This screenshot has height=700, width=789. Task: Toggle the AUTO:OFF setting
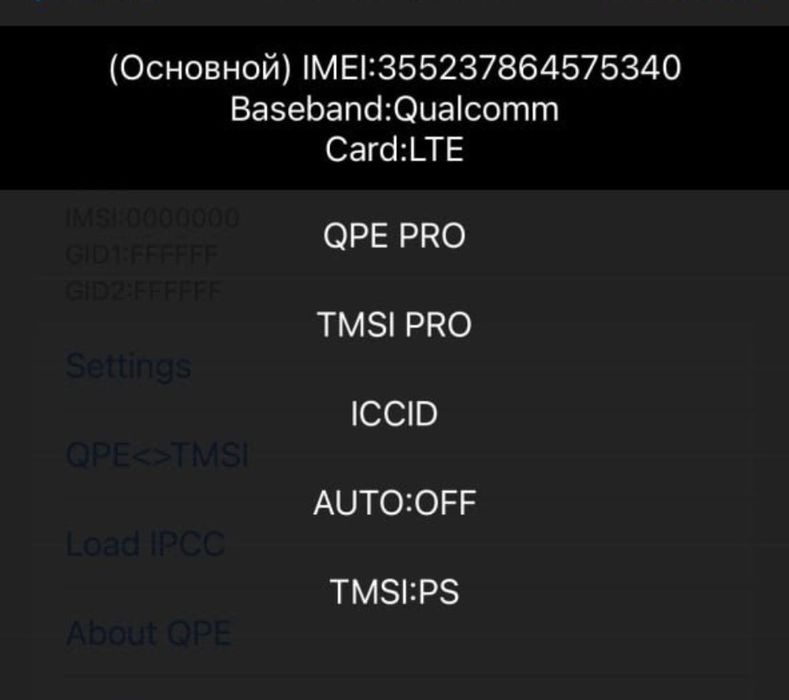tap(394, 503)
